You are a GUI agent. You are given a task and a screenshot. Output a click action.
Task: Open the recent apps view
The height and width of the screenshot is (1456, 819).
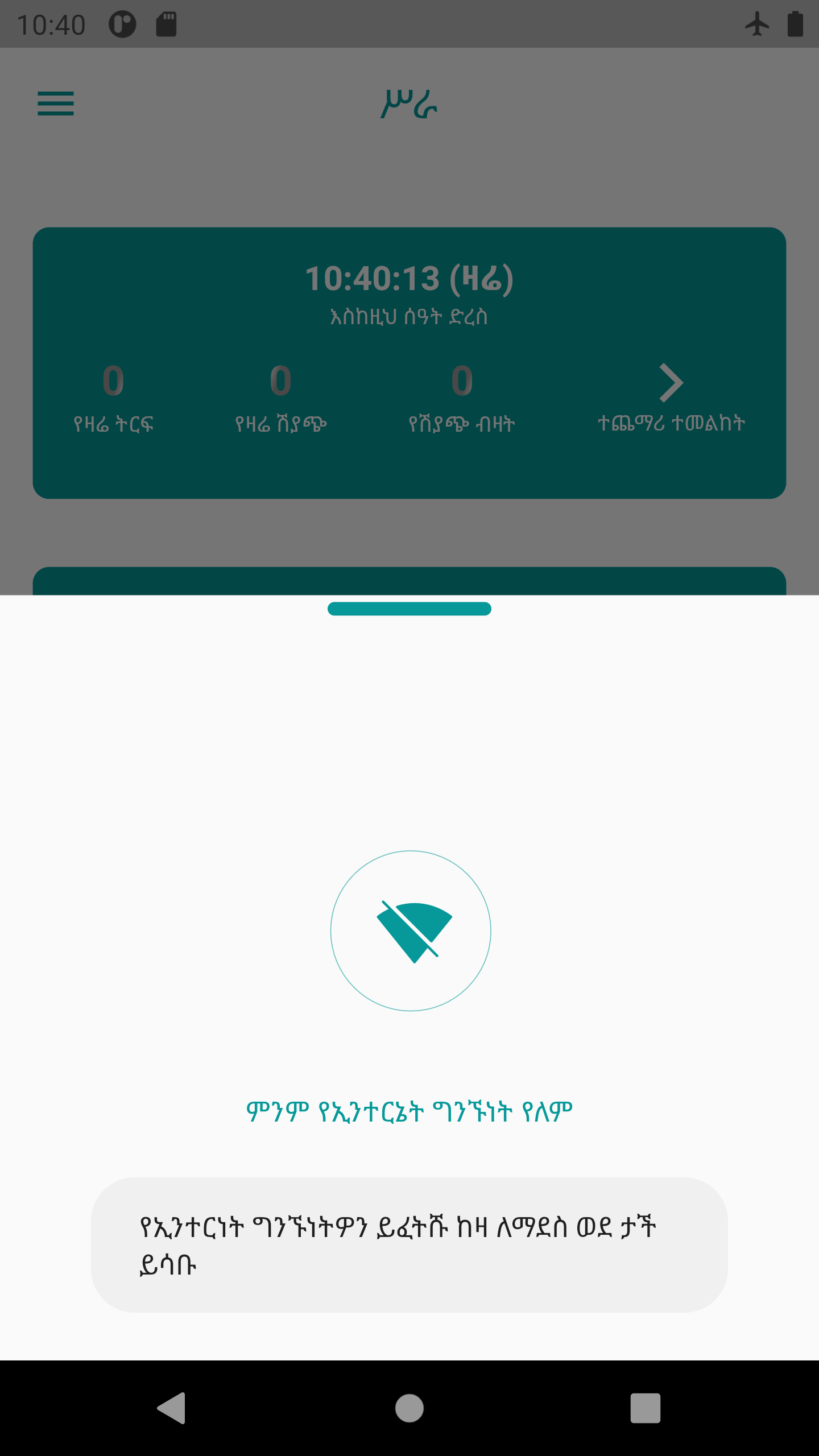coord(645,1408)
